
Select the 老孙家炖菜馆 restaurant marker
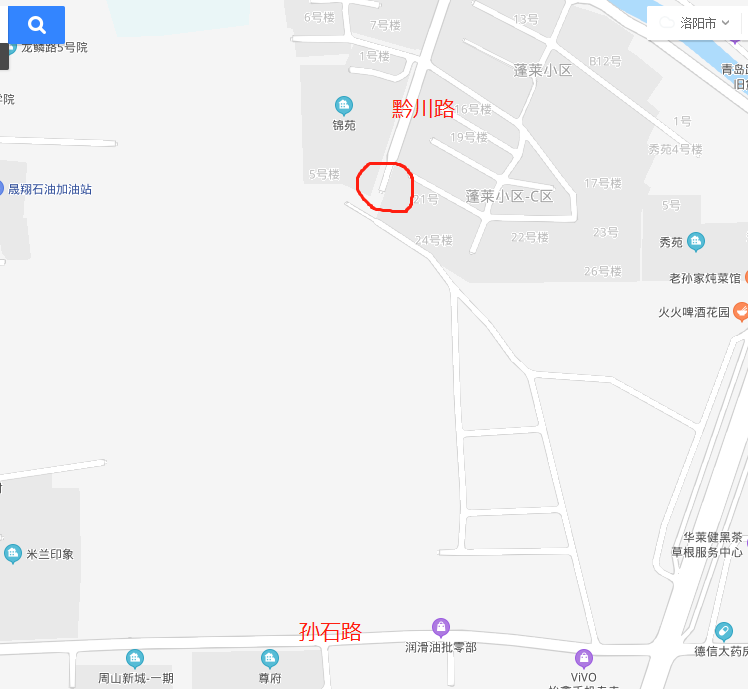point(745,277)
